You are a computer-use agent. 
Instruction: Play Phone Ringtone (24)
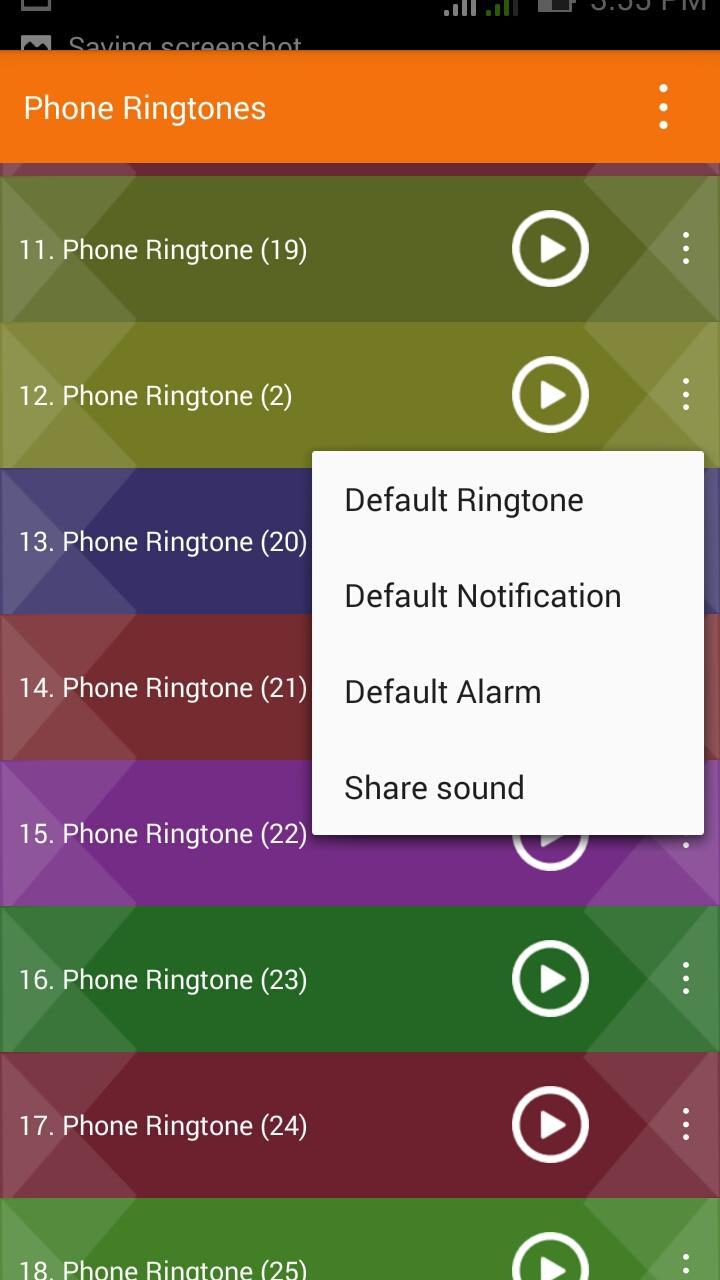tap(550, 1125)
